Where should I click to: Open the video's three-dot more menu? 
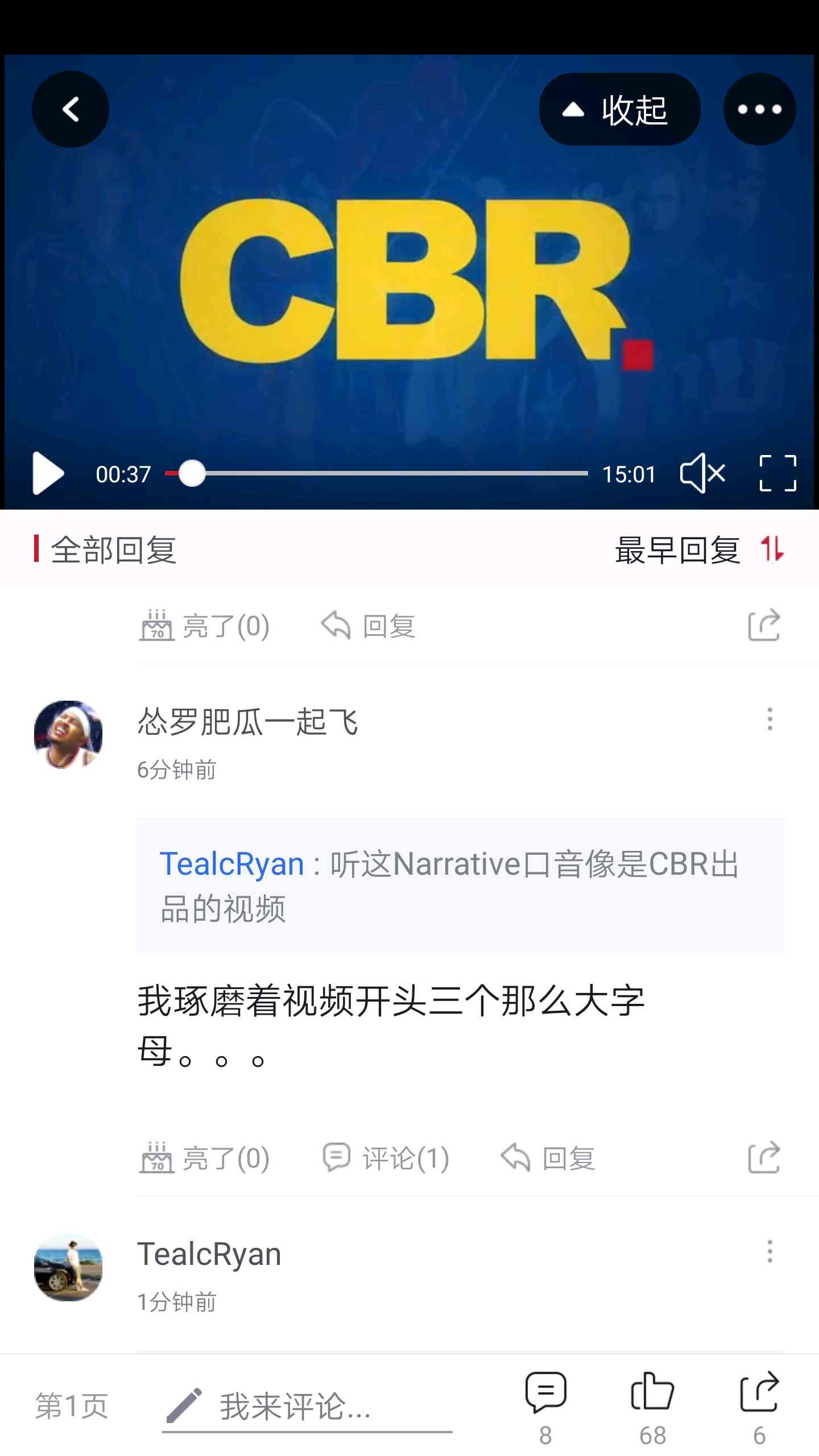click(x=759, y=109)
